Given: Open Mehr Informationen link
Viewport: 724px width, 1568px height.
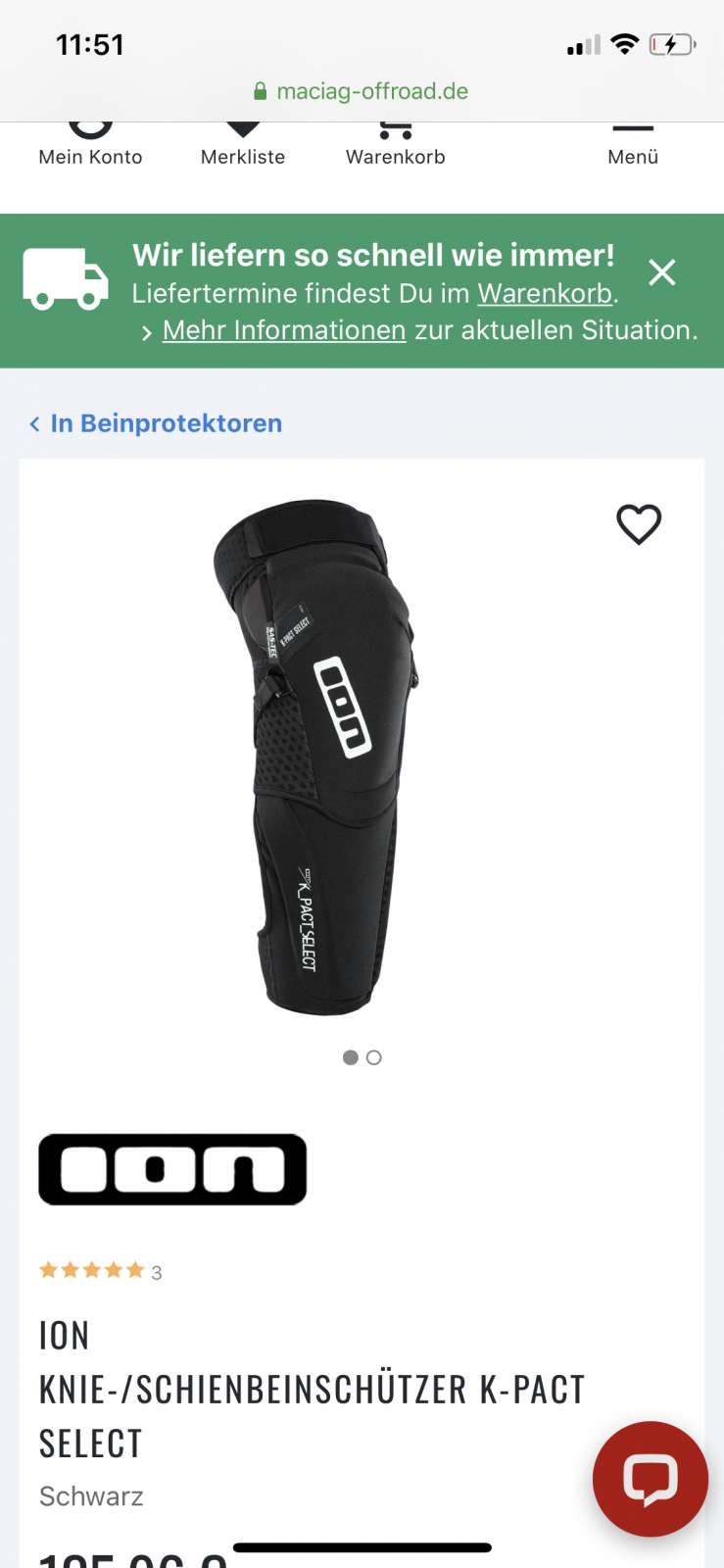Looking at the screenshot, I should point(284,330).
